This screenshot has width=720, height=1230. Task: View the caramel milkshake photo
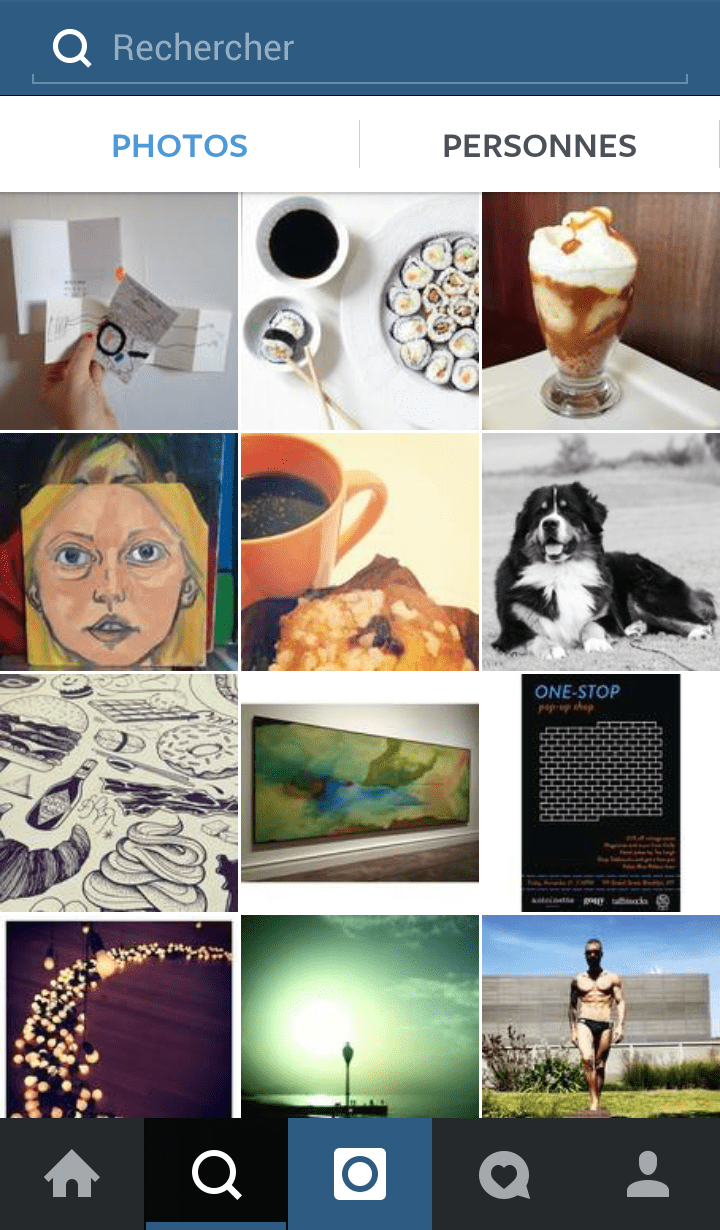(600, 310)
